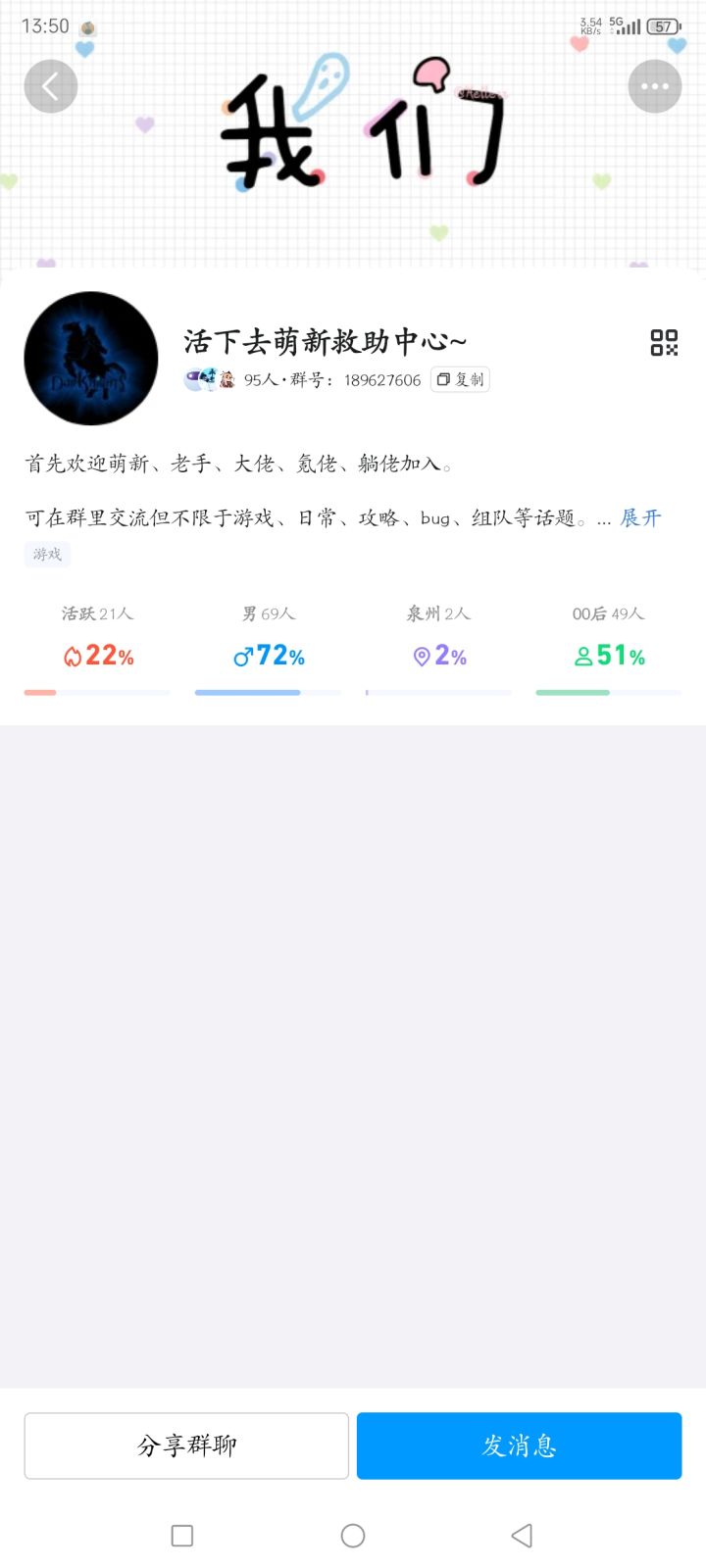Go to the system home screen

tap(353, 1535)
